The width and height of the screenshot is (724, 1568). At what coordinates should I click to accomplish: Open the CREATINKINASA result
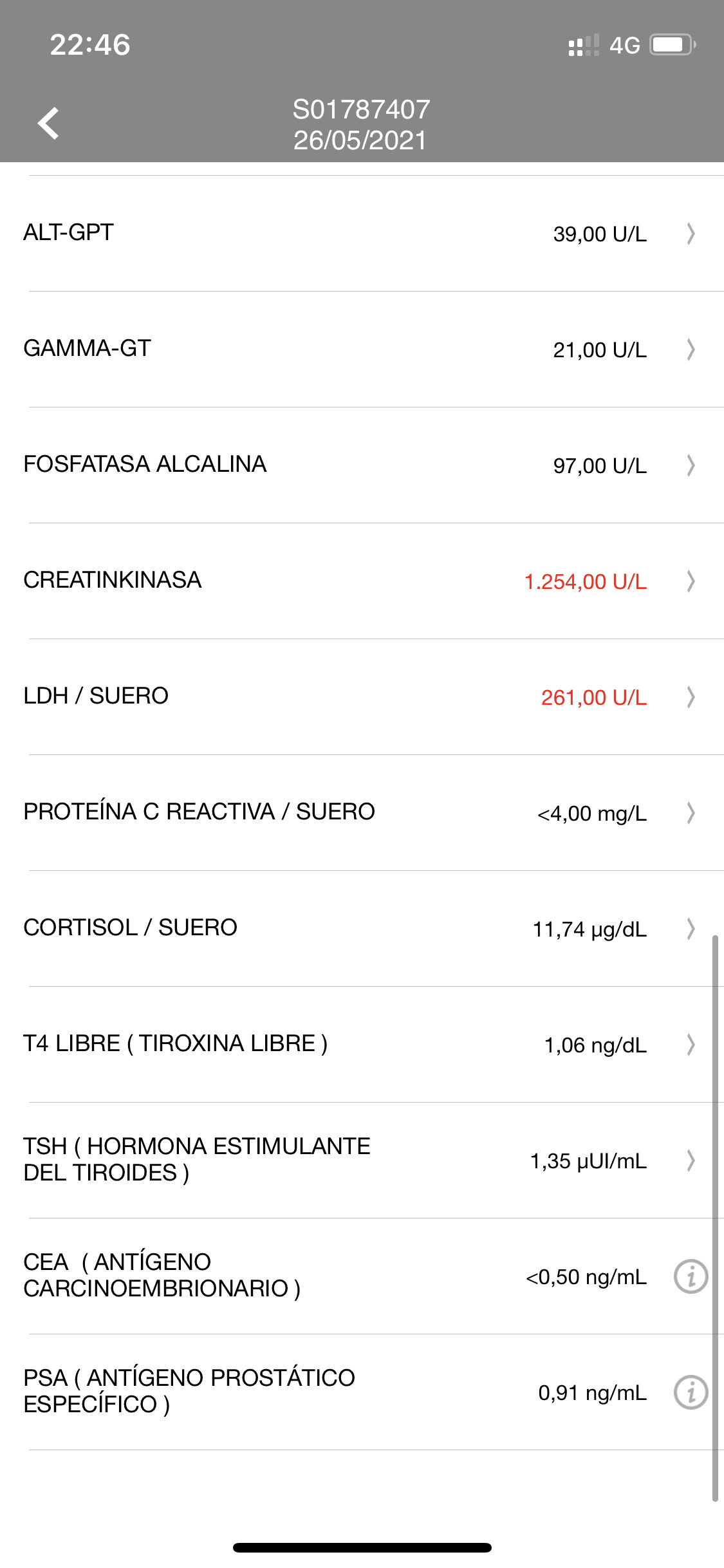(362, 581)
